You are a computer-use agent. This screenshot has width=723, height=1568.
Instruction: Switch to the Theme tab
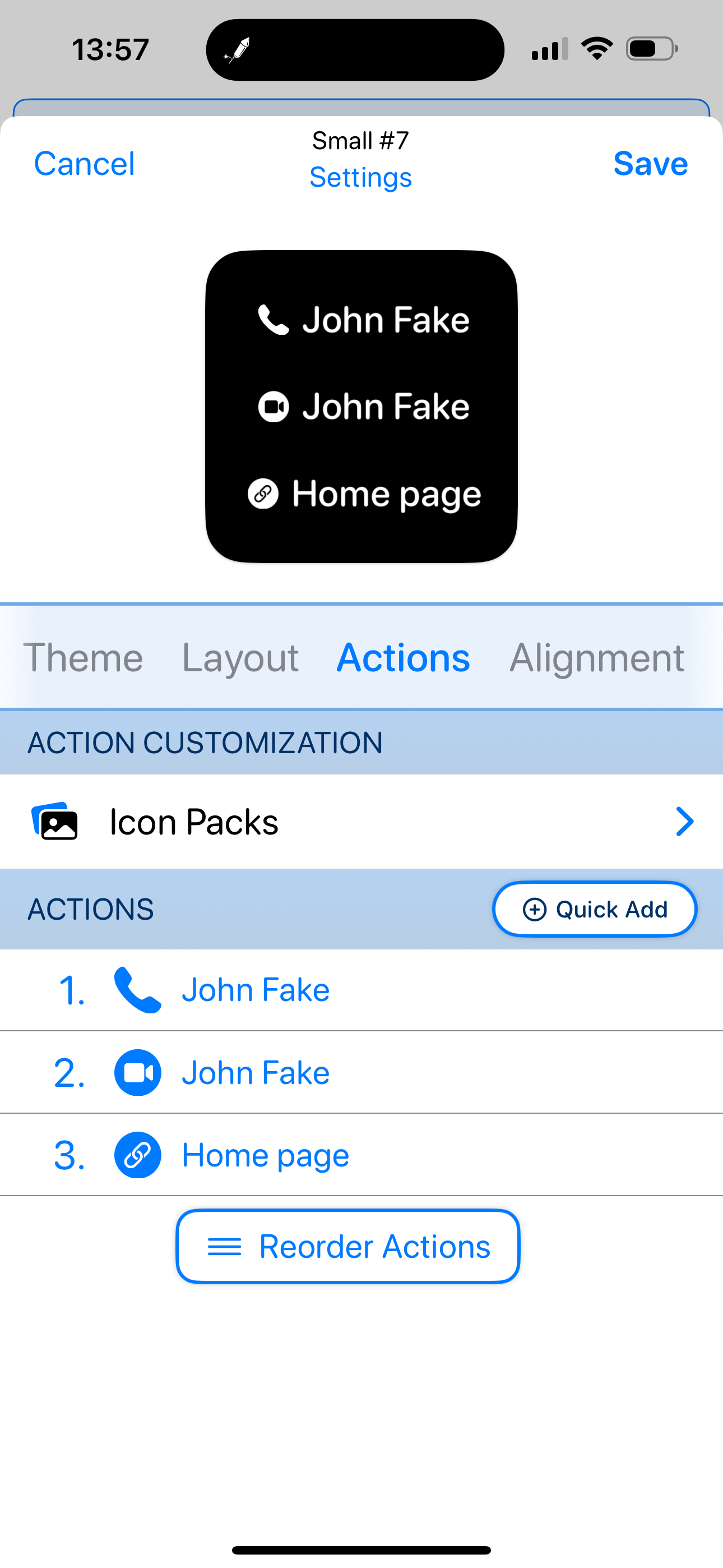tap(84, 657)
